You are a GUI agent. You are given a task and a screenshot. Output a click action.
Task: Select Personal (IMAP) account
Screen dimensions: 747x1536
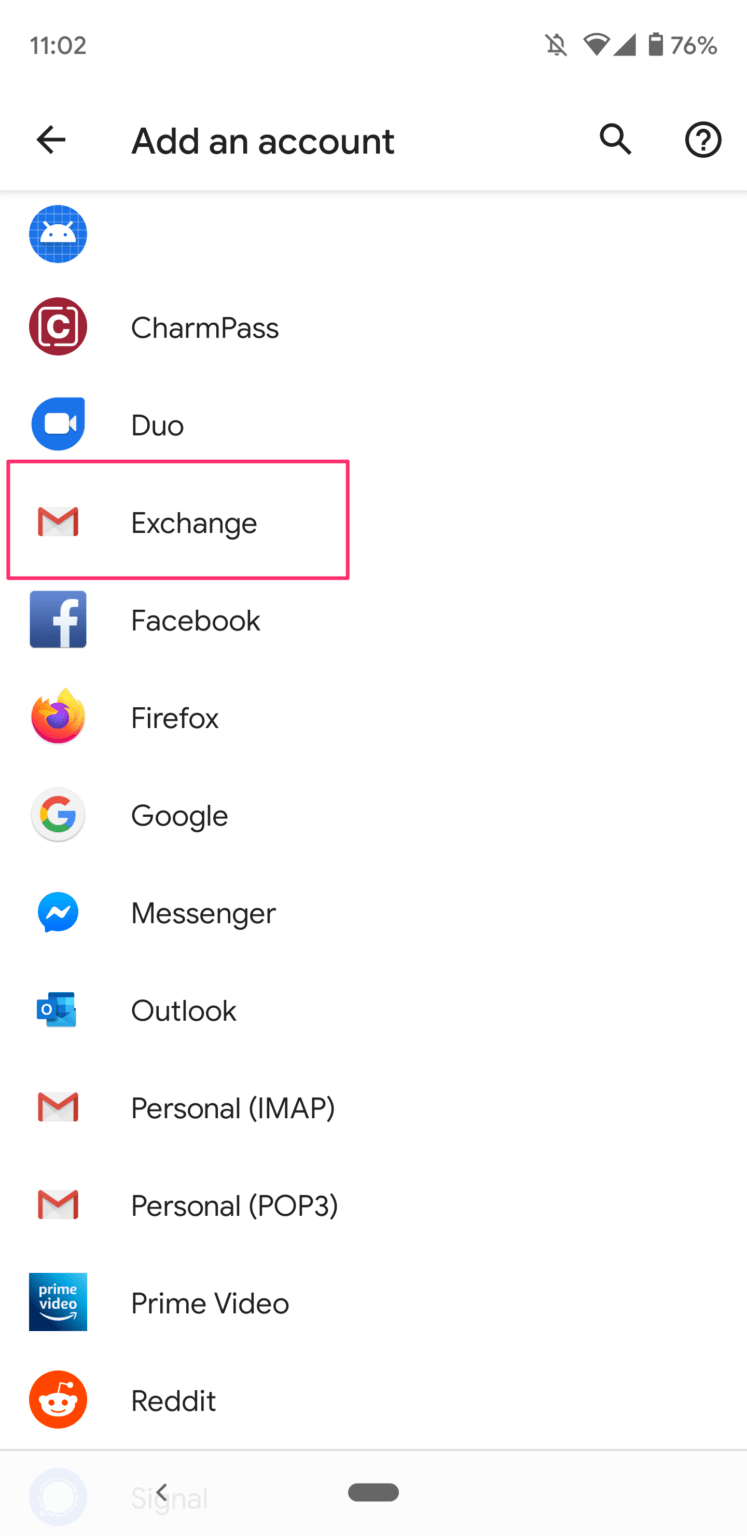(x=232, y=1108)
